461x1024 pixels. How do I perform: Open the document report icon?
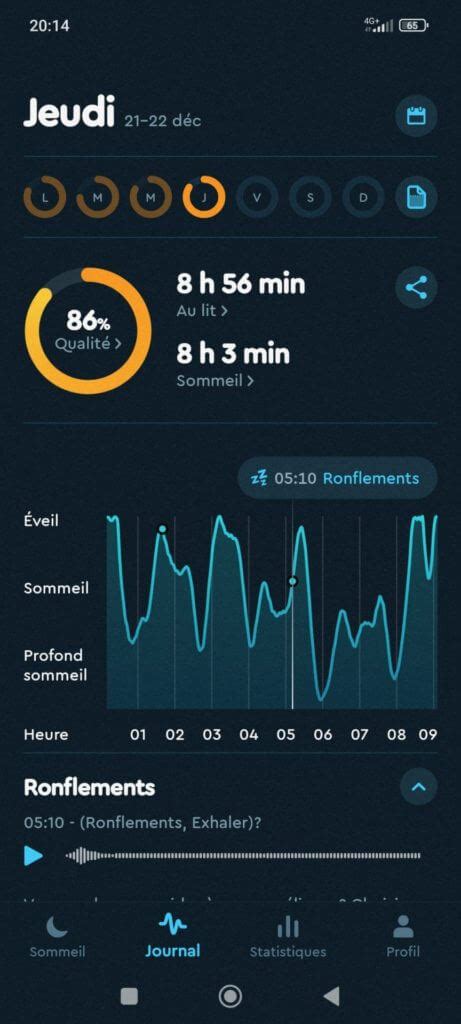(x=417, y=197)
